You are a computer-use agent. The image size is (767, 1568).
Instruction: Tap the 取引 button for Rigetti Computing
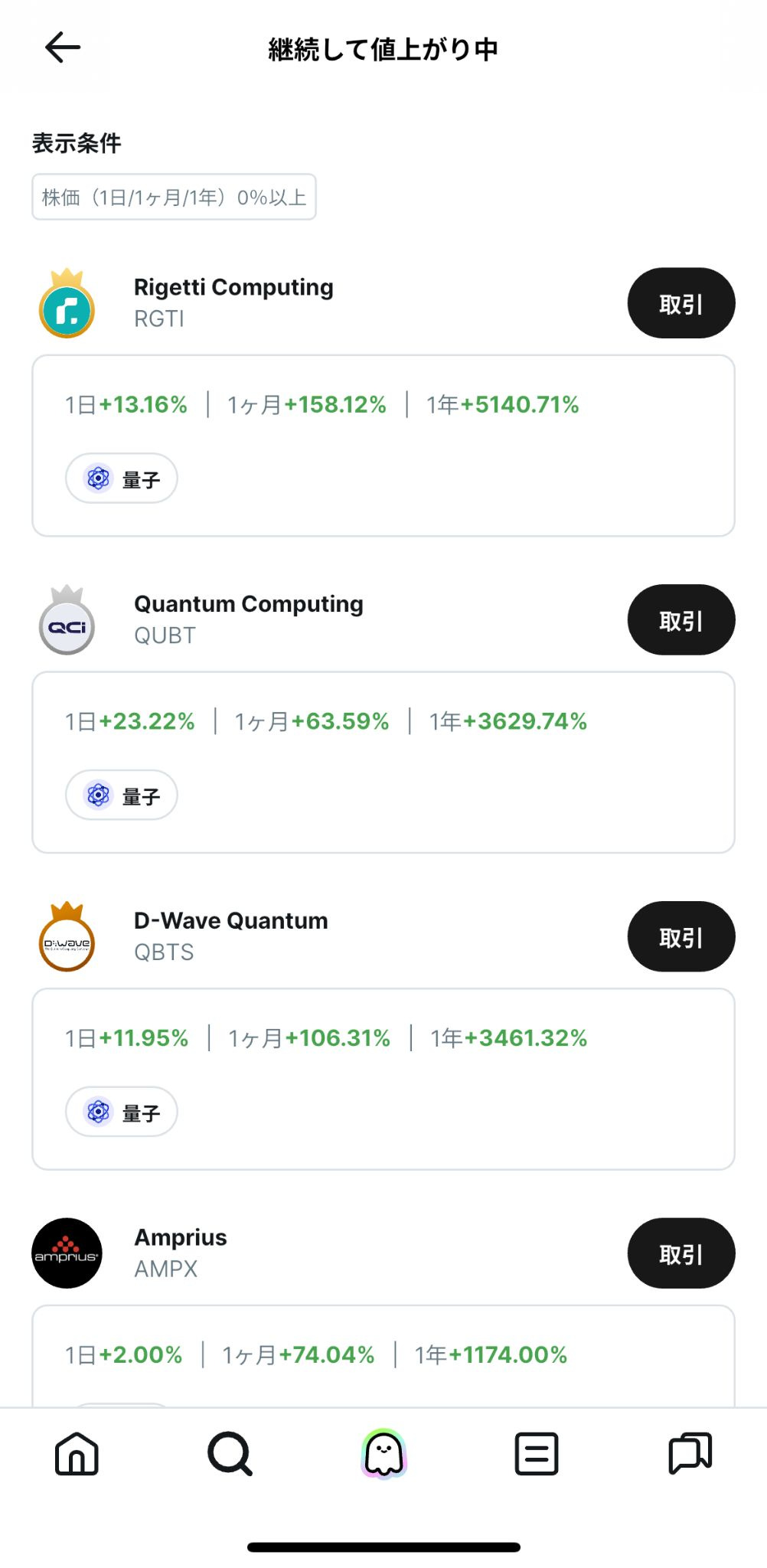681,302
